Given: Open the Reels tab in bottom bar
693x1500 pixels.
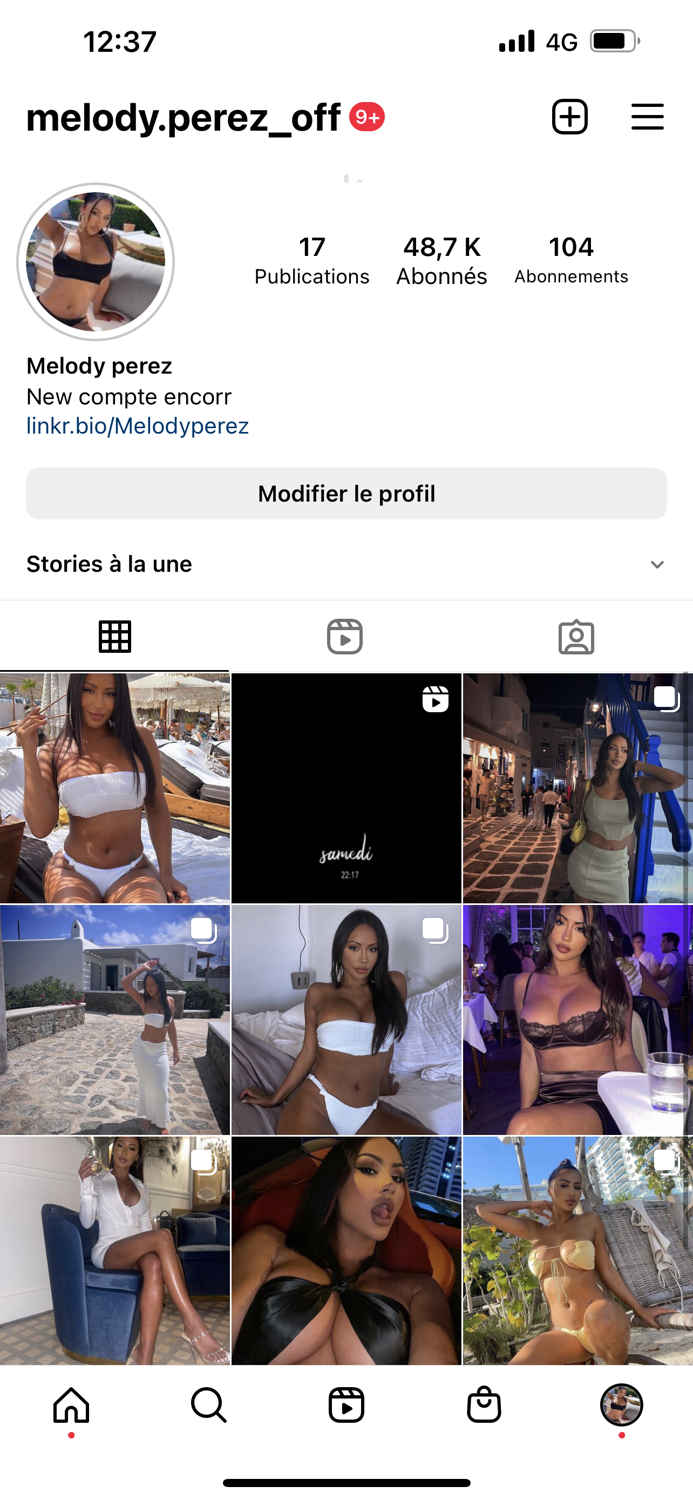Looking at the screenshot, I should click(346, 1405).
